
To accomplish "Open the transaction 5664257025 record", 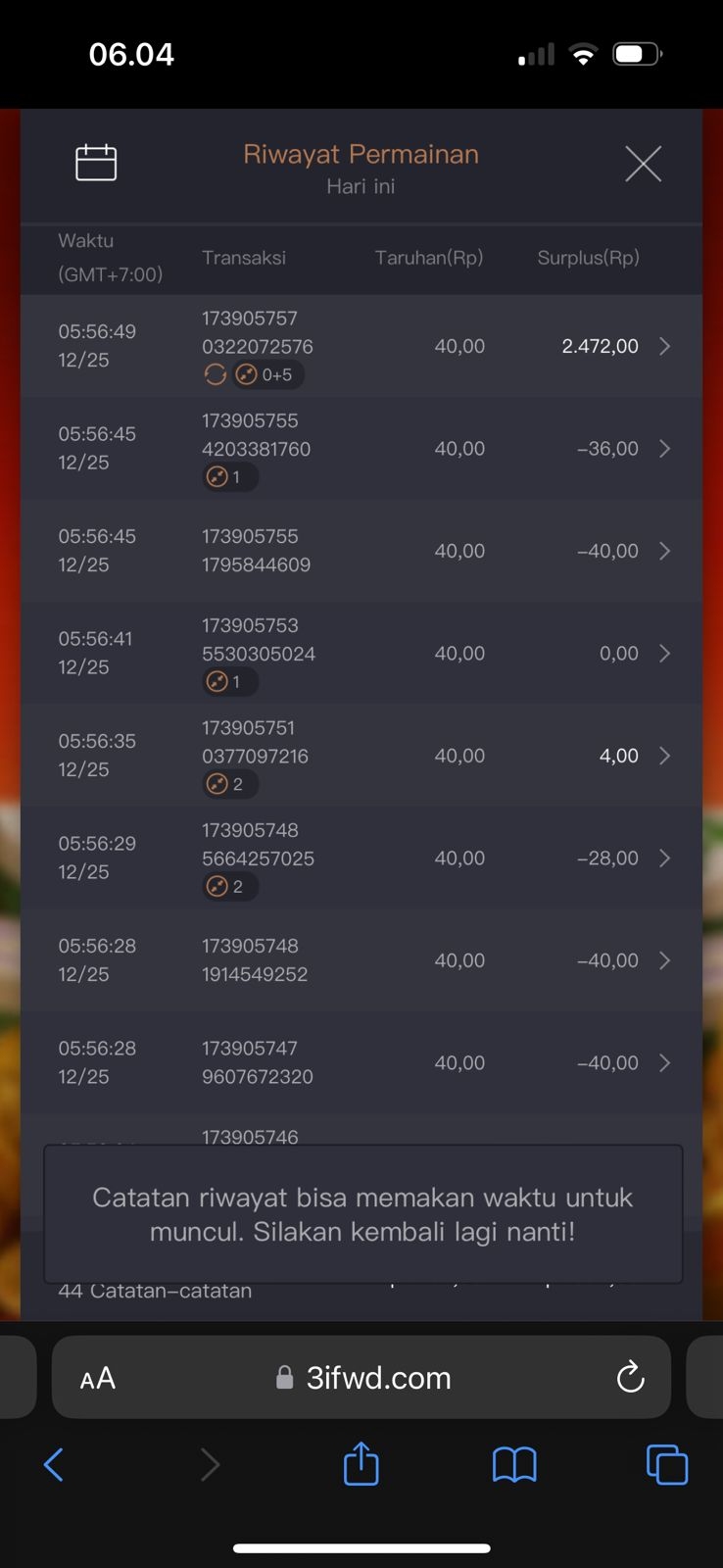I will tap(663, 858).
